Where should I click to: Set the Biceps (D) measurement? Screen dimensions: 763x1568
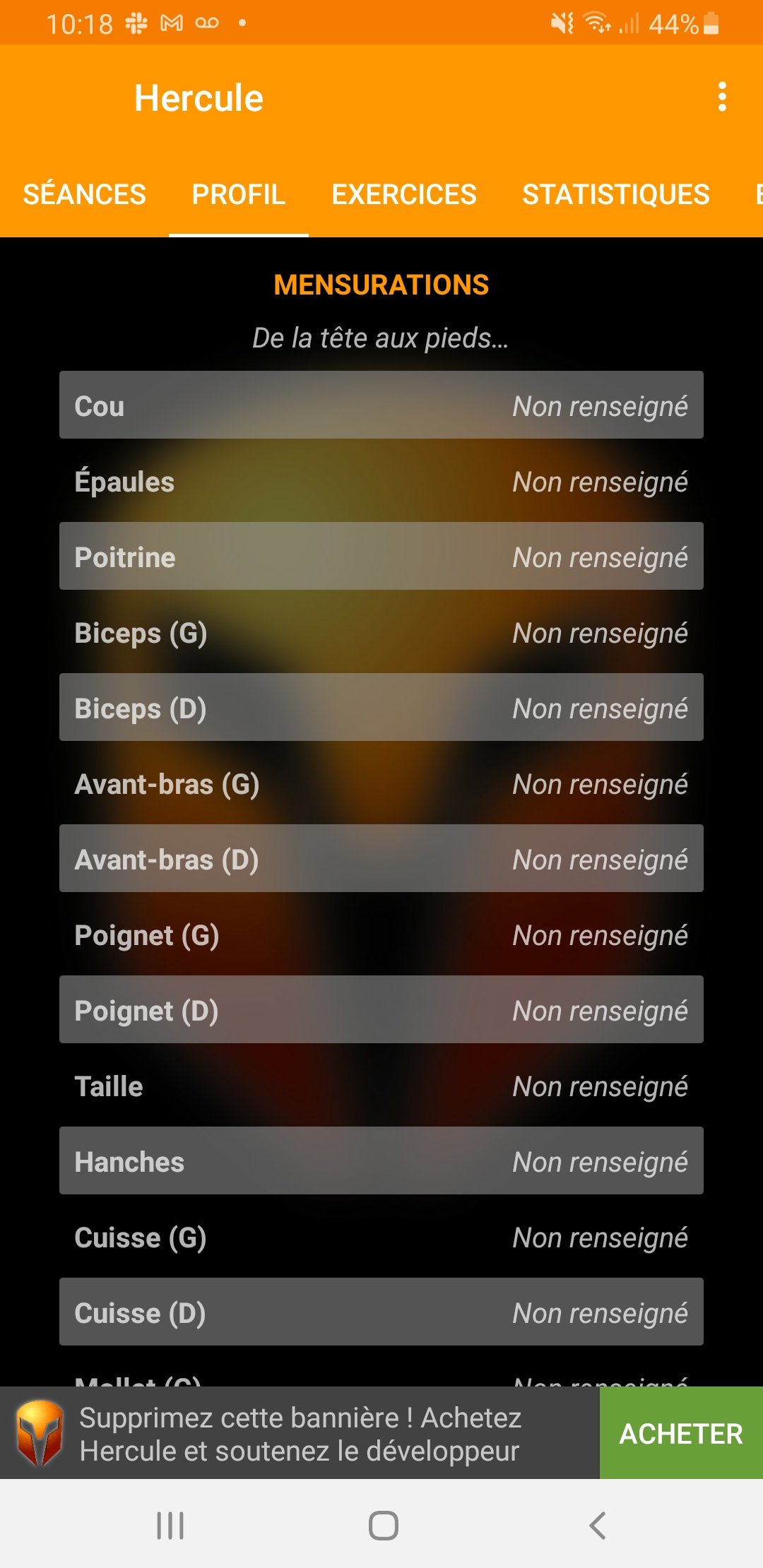(381, 707)
